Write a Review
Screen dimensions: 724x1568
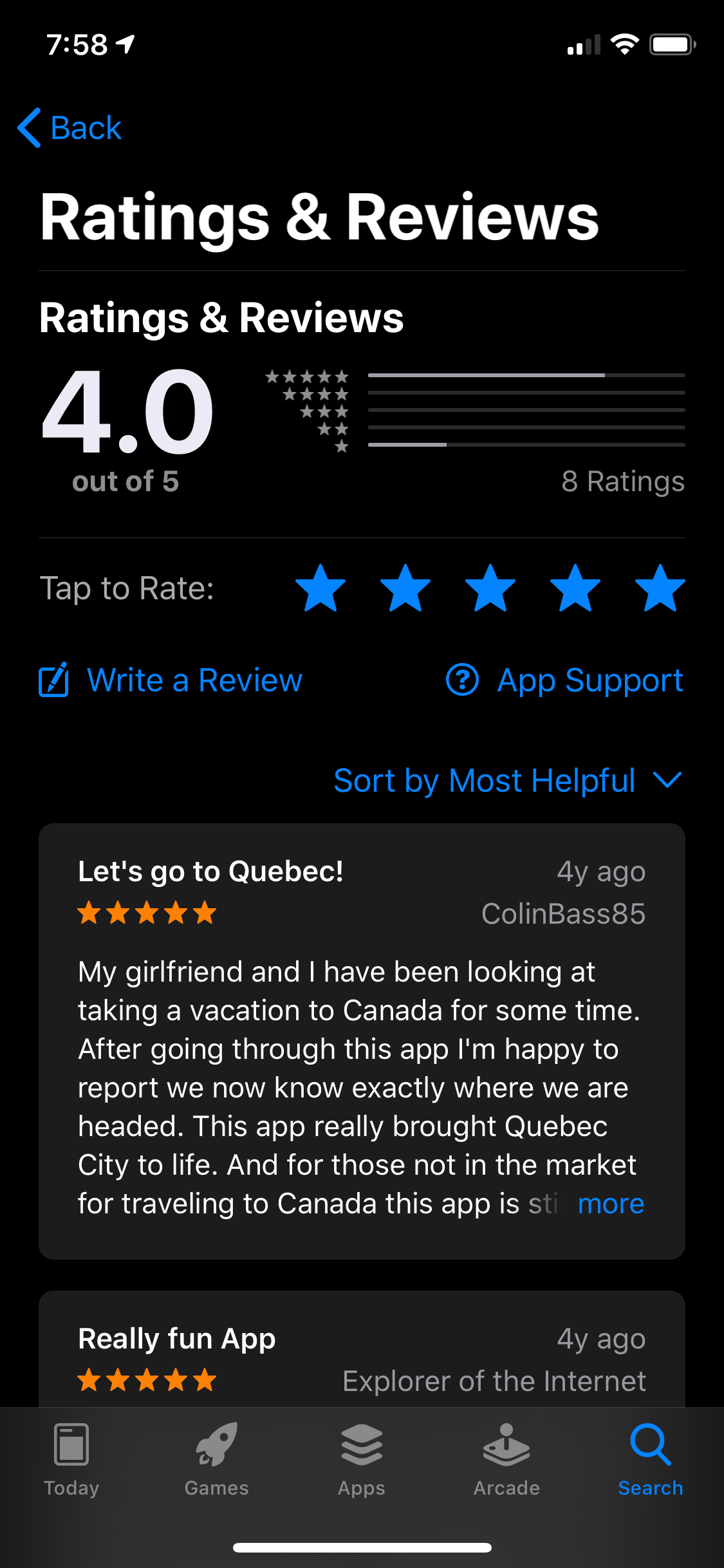pyautogui.click(x=171, y=680)
